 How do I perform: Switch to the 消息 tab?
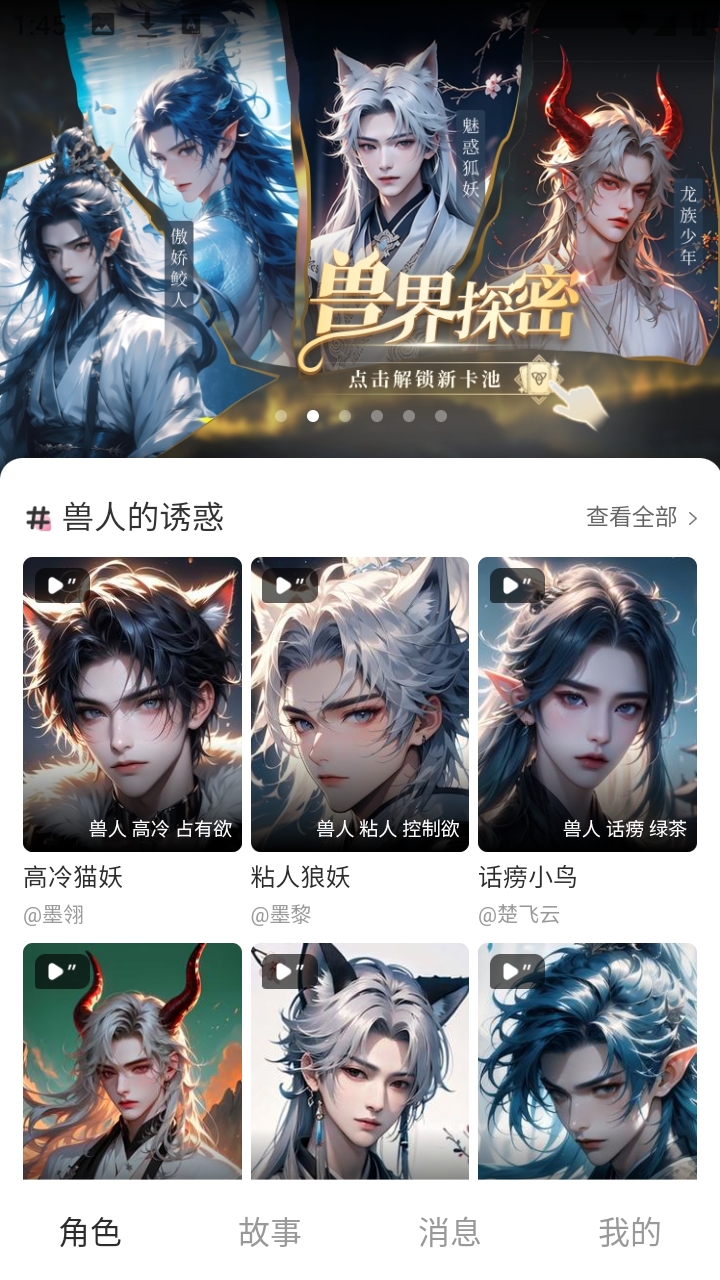450,1232
